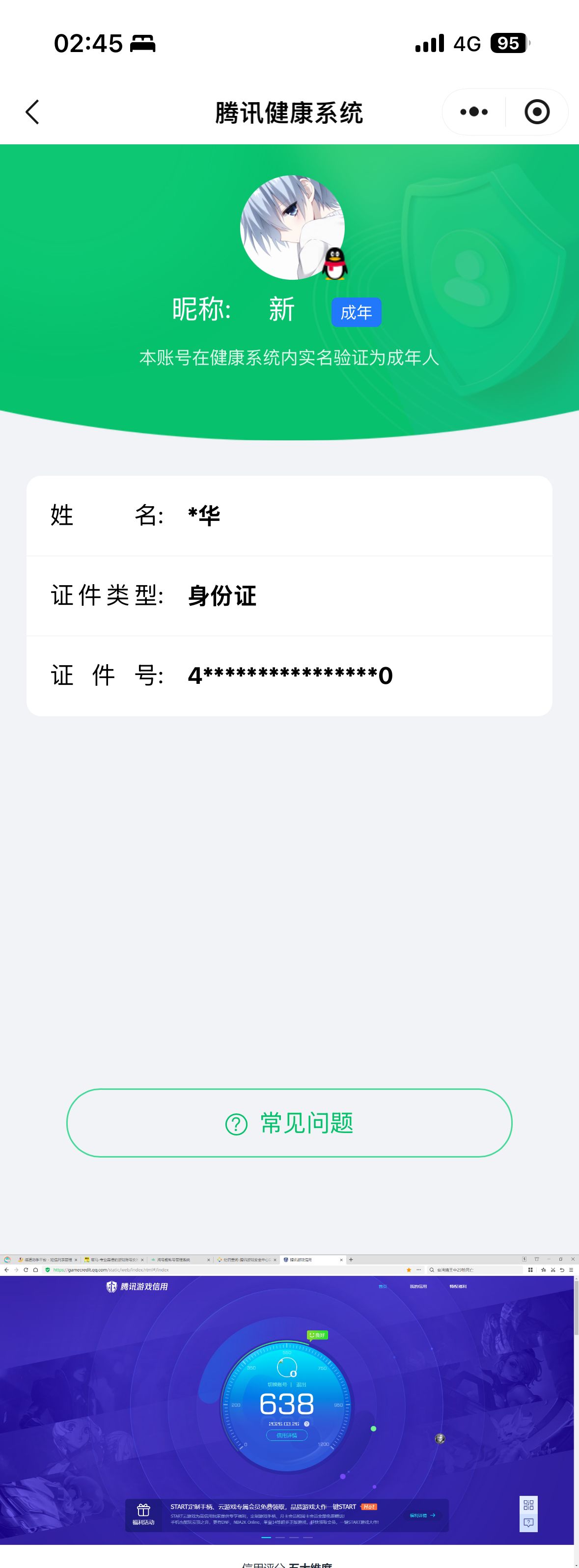Image resolution: width=579 pixels, height=1568 pixels.
Task: Click the browser back arrow
Action: tap(6, 1270)
